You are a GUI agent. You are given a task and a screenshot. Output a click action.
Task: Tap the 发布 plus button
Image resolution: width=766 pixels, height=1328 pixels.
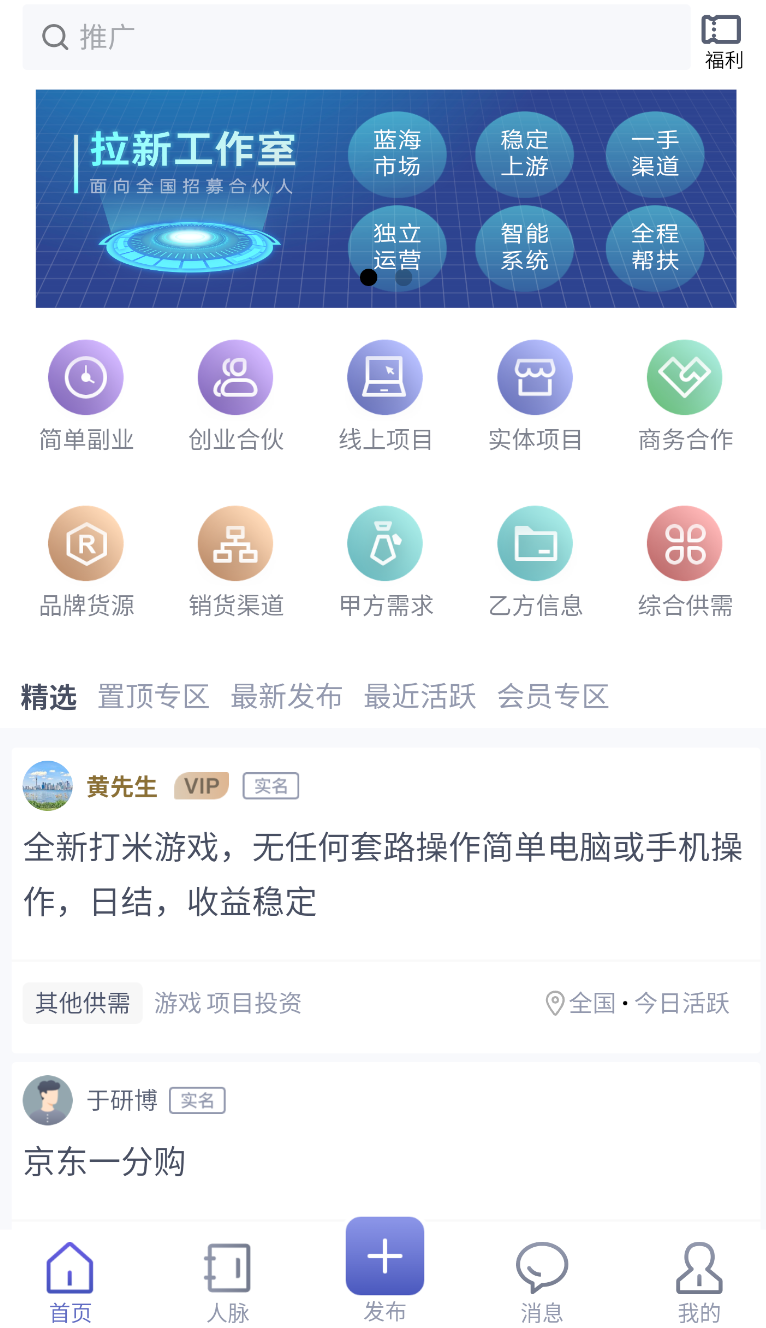385,1257
